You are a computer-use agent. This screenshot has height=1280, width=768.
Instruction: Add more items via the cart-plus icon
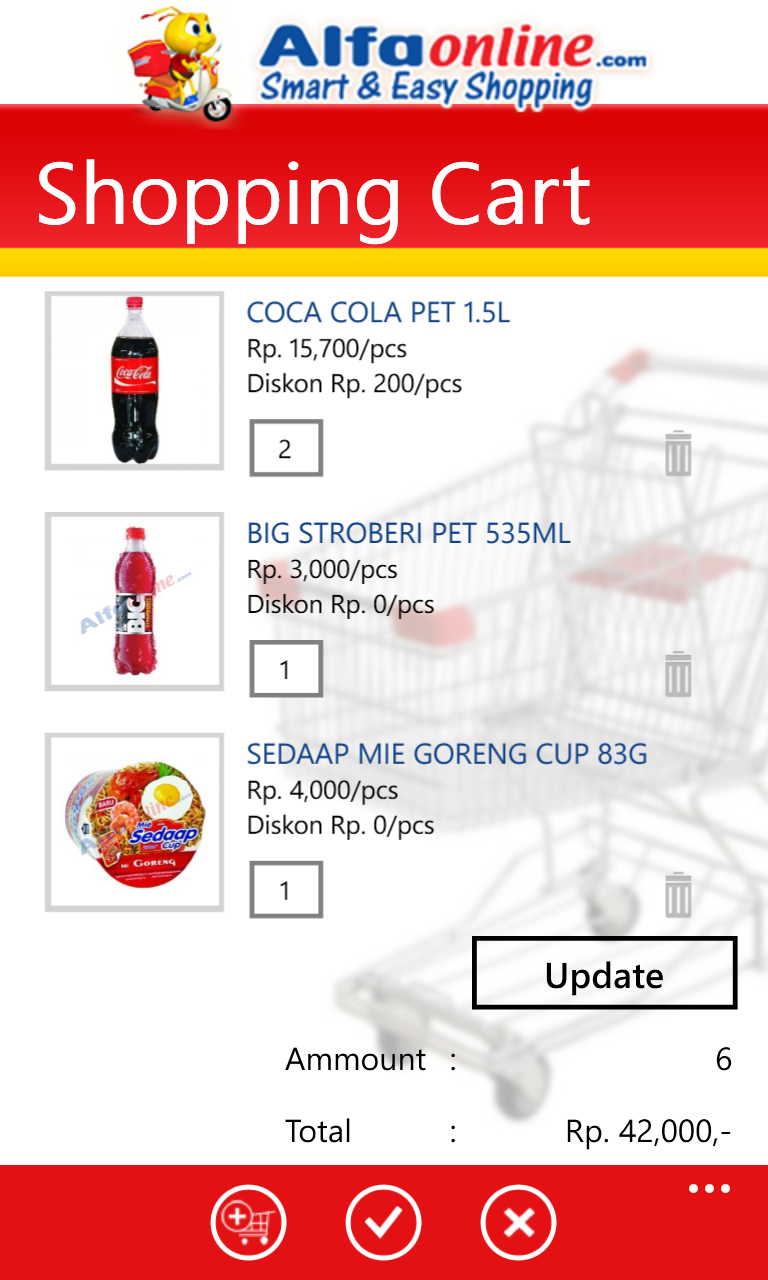click(249, 1222)
